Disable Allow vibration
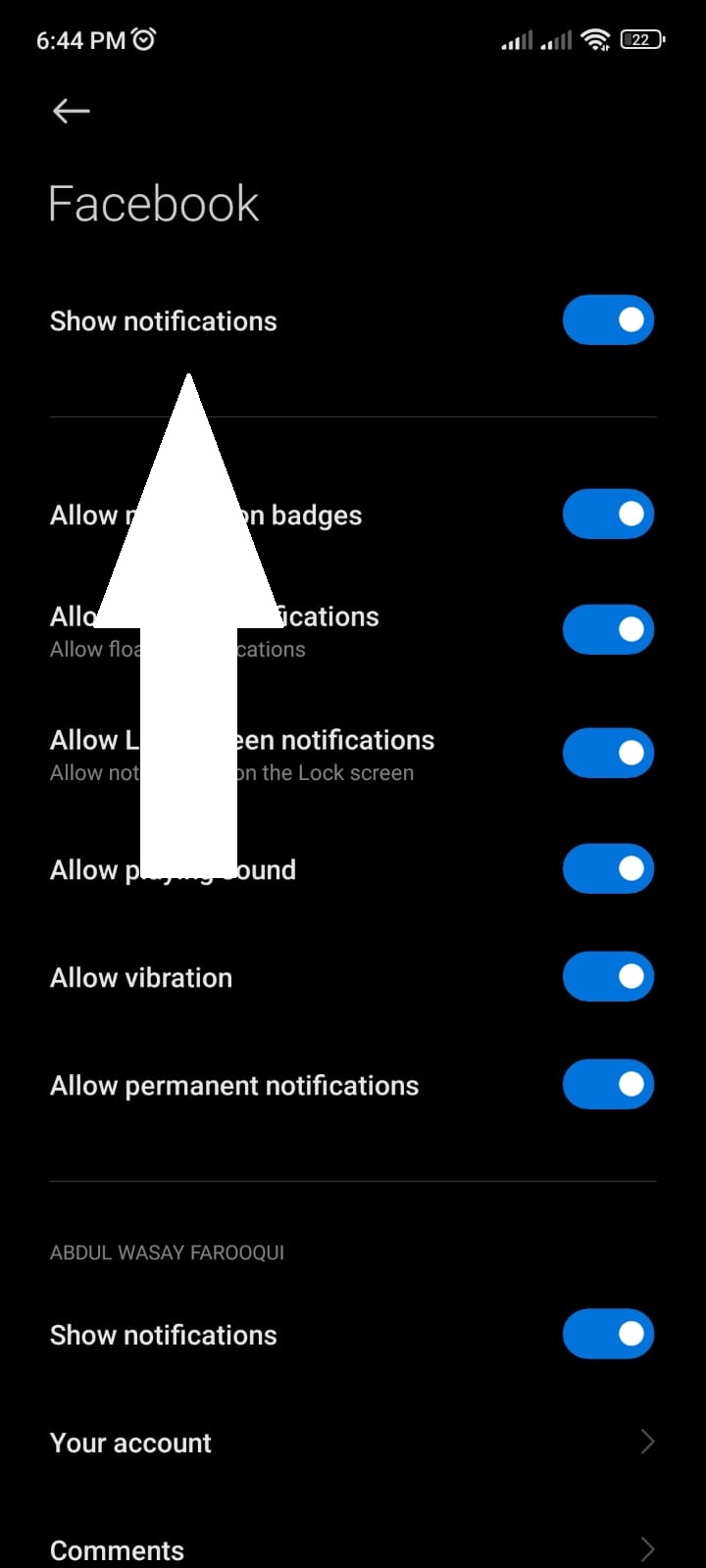Image resolution: width=706 pixels, height=1568 pixels. (608, 976)
